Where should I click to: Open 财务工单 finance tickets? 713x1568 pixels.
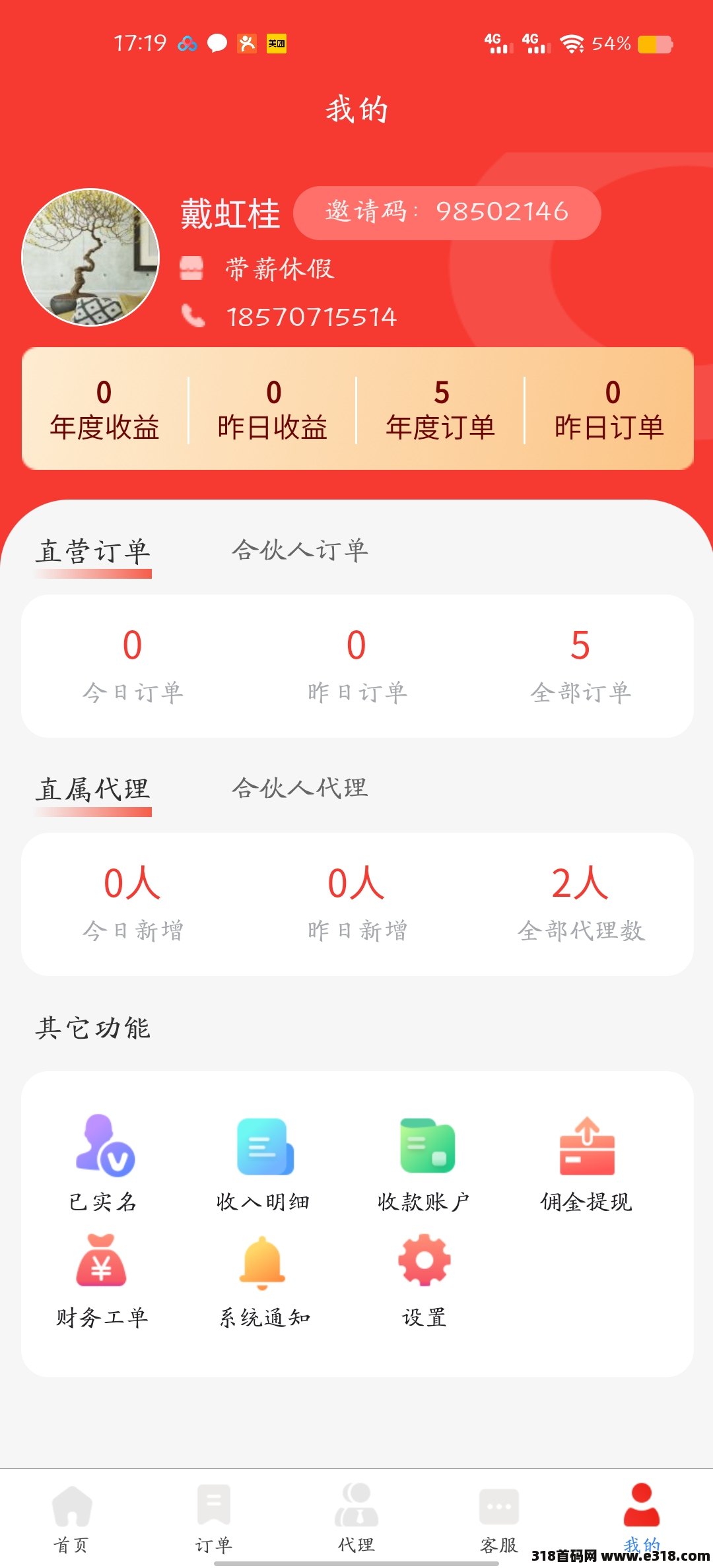pyautogui.click(x=102, y=1280)
